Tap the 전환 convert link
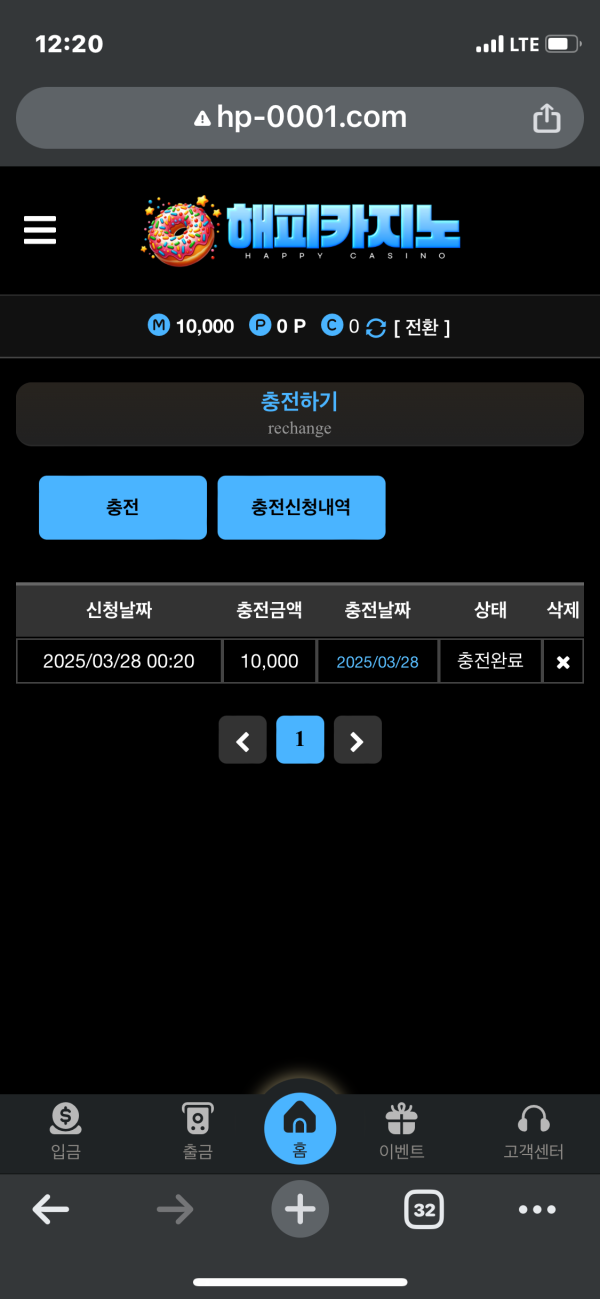Screen dimensions: 600x1299 click(x=422, y=327)
